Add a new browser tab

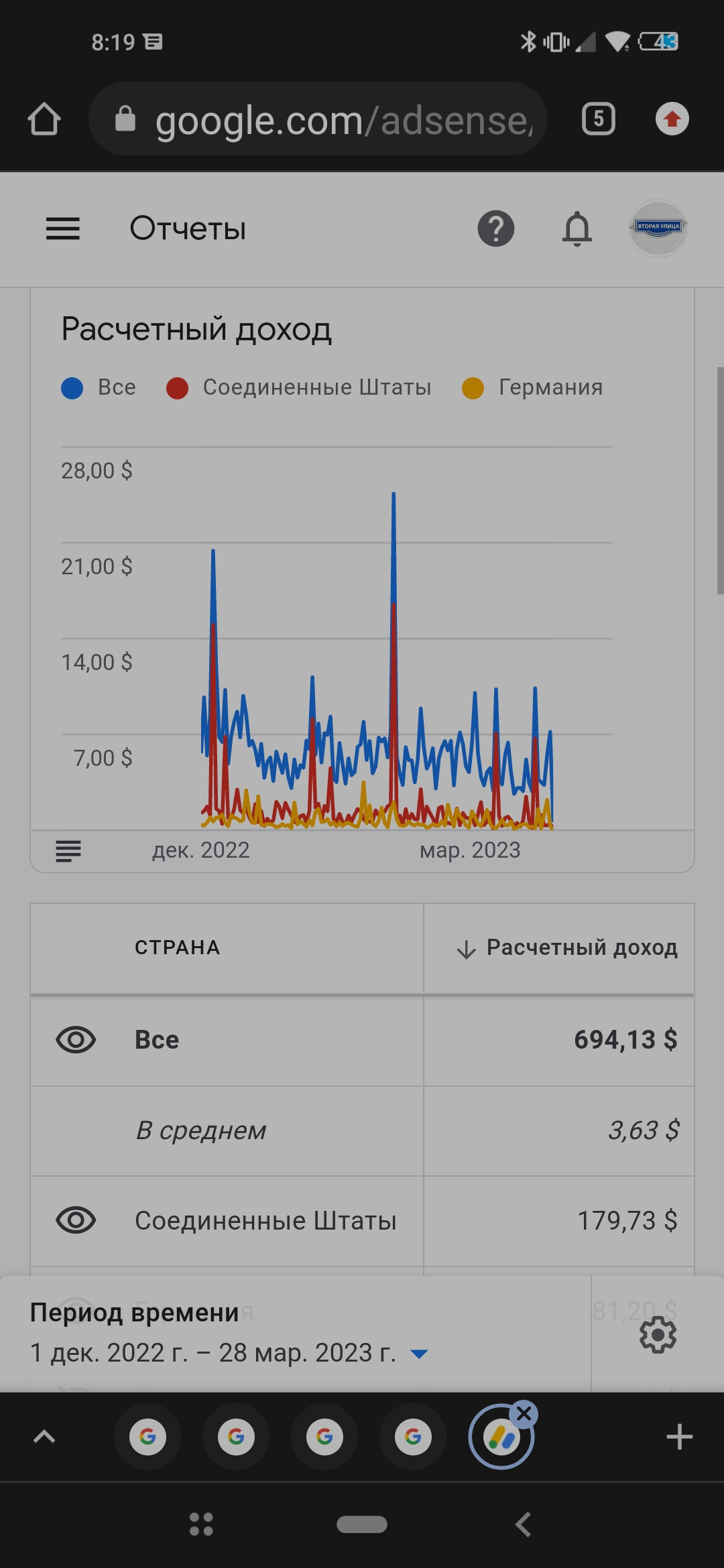679,1437
